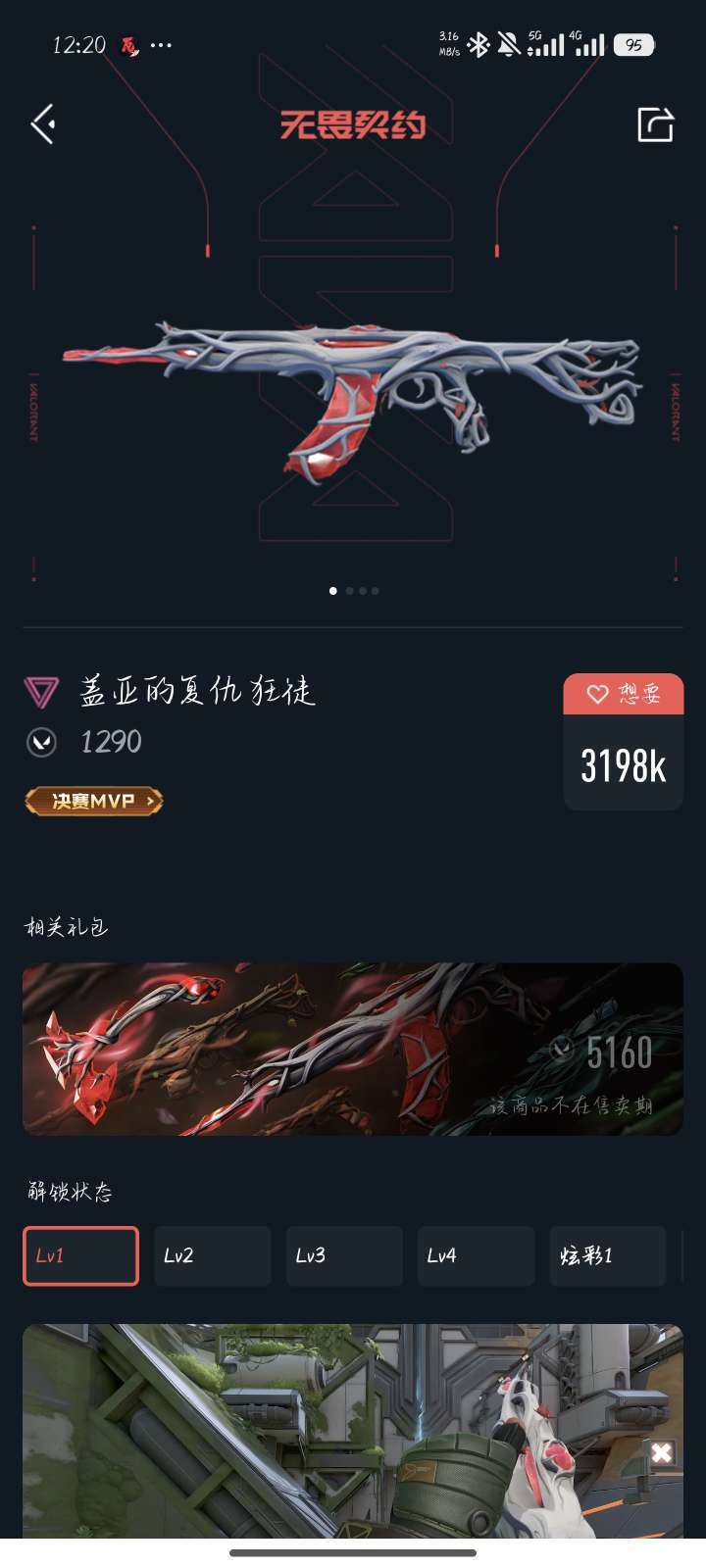
Task: Tap the image carousel page indicator dots
Action: (354, 591)
